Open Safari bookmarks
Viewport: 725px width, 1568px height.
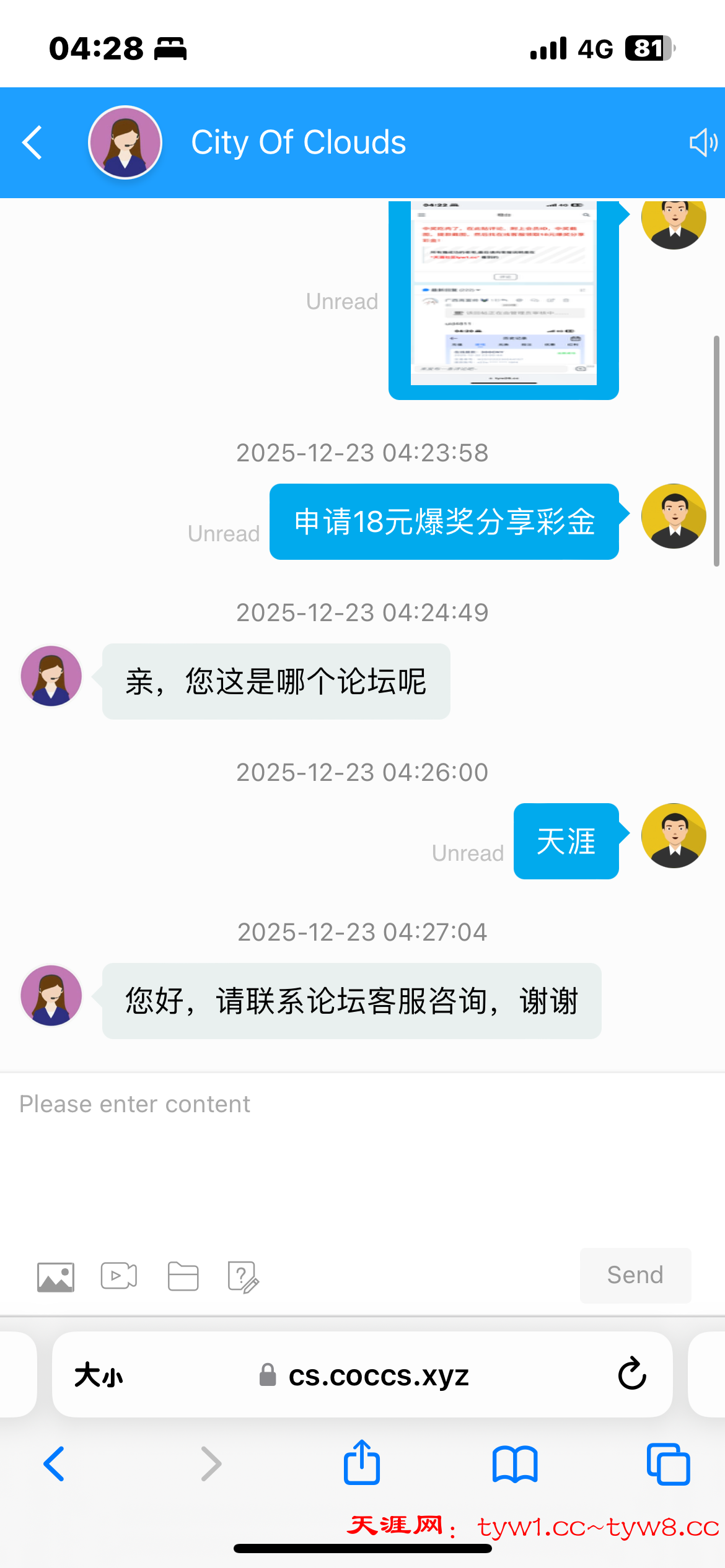click(x=515, y=1464)
